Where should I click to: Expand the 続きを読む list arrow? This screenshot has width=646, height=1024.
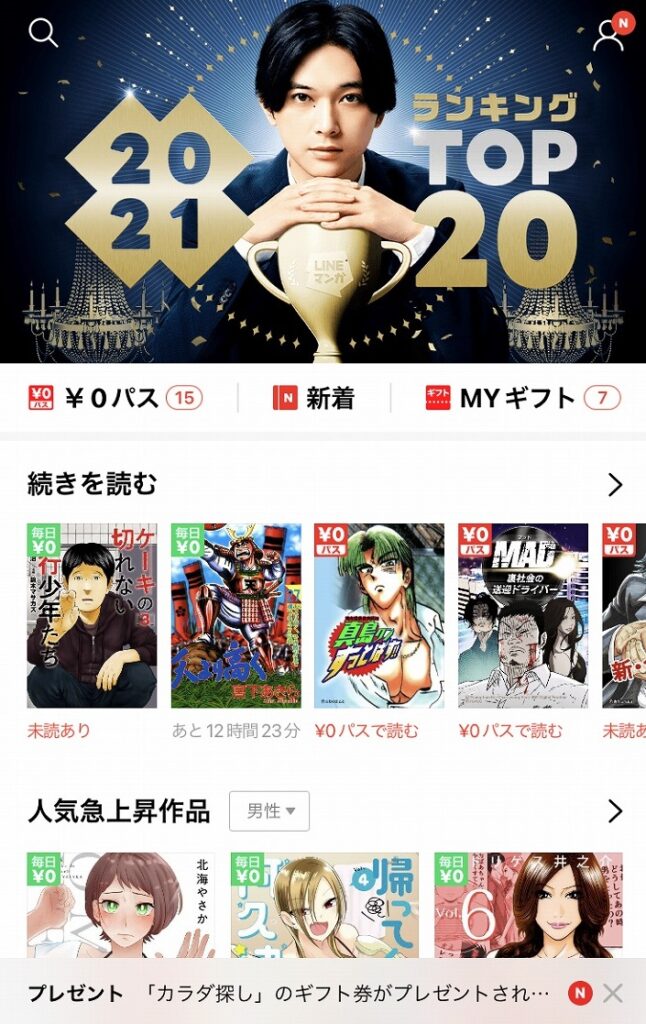tap(614, 485)
